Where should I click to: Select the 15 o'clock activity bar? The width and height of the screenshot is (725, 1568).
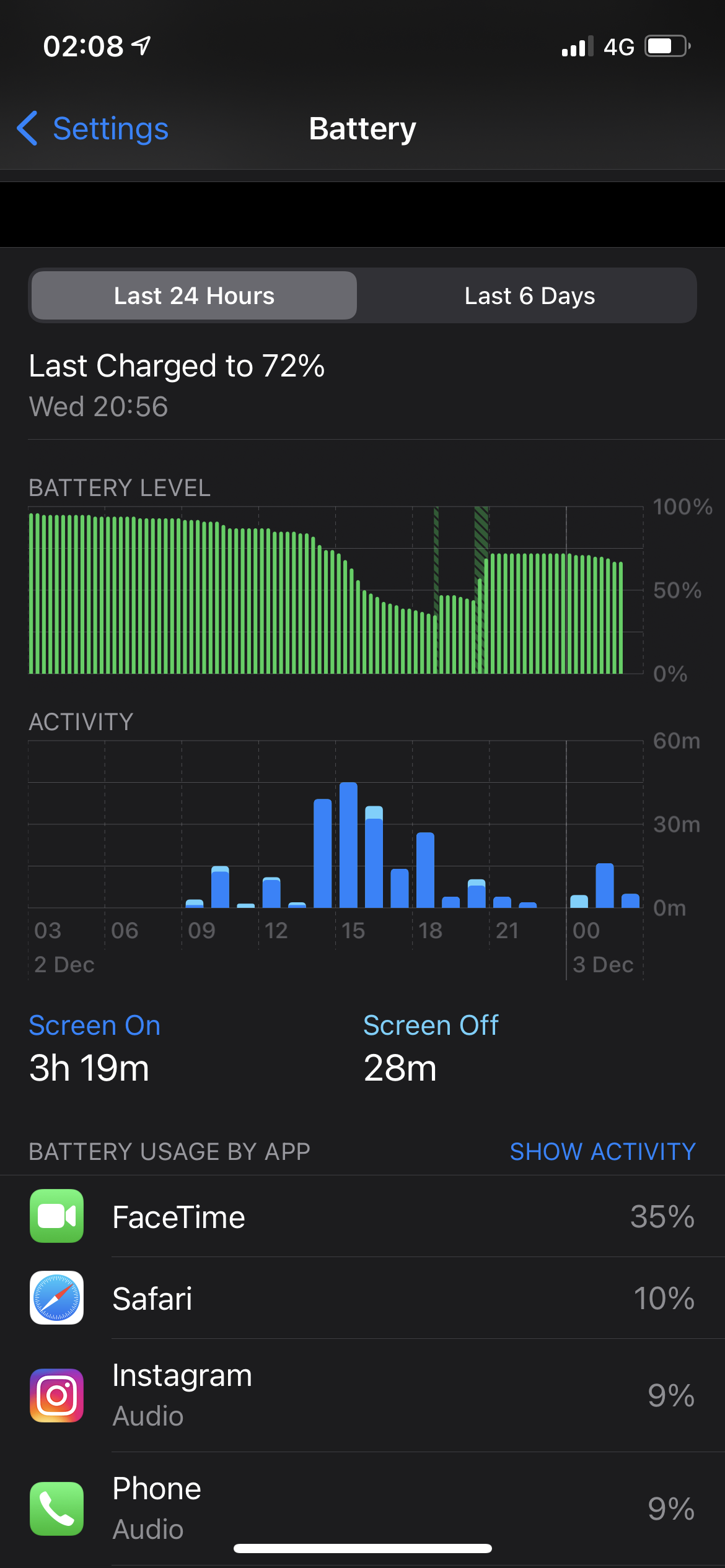tap(348, 846)
